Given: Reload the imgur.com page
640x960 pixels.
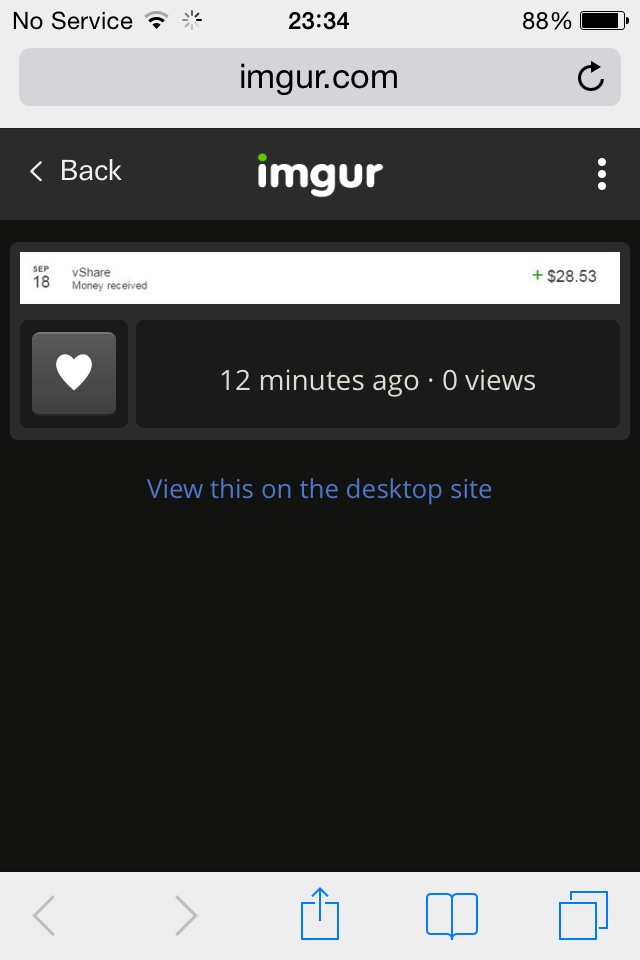Looking at the screenshot, I should coord(591,77).
